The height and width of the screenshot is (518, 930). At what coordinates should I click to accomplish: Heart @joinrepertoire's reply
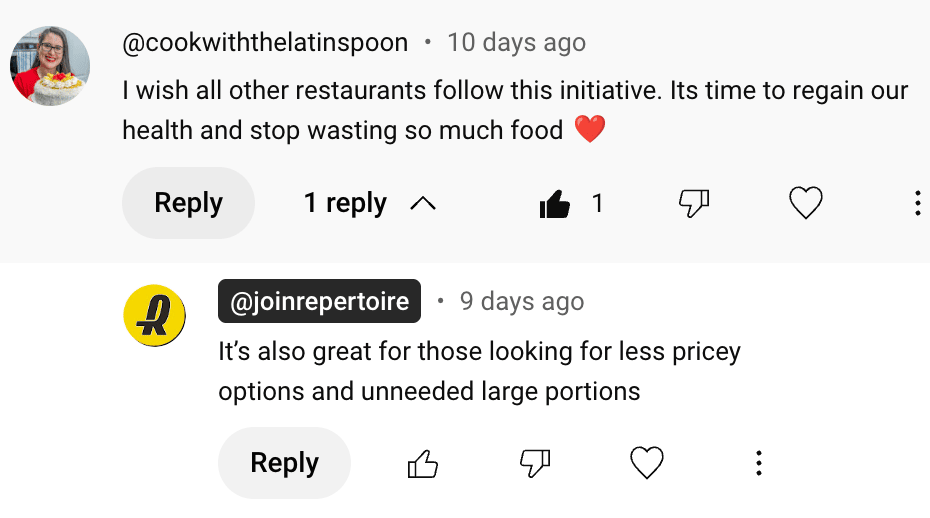pyautogui.click(x=647, y=463)
